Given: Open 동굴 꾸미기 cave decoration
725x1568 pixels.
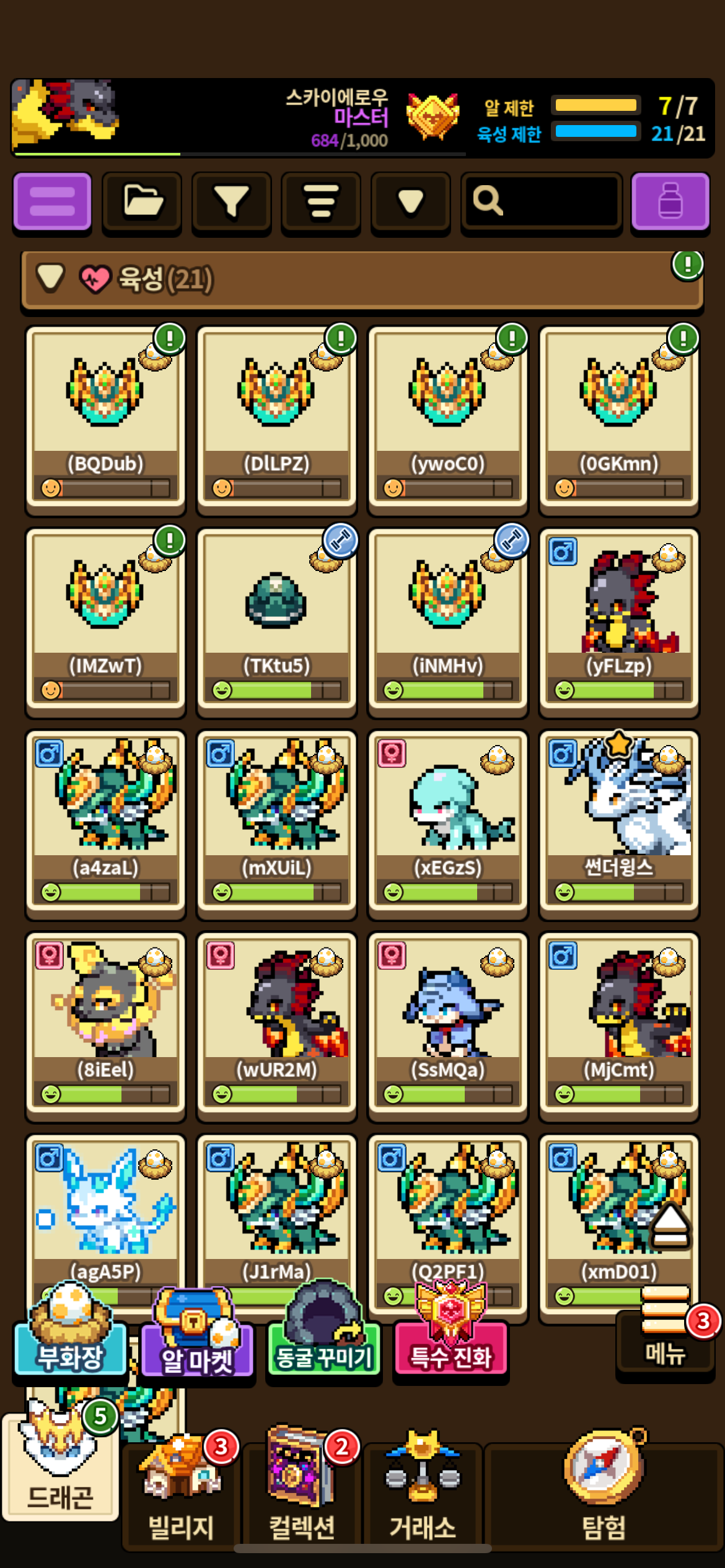Looking at the screenshot, I should (x=323, y=1345).
